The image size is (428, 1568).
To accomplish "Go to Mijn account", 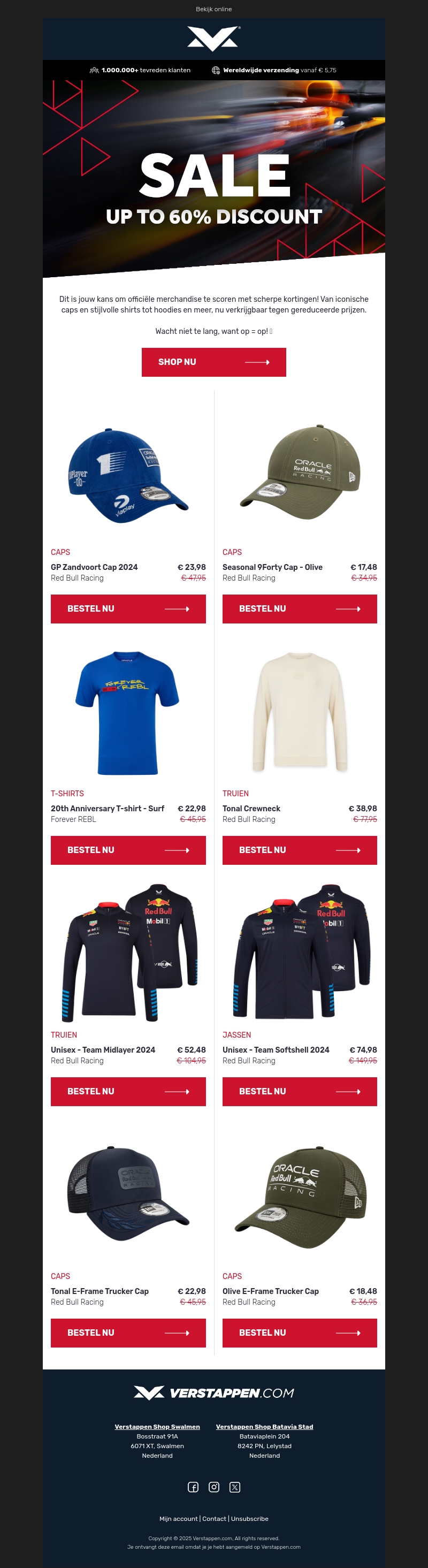I will click(178, 1519).
